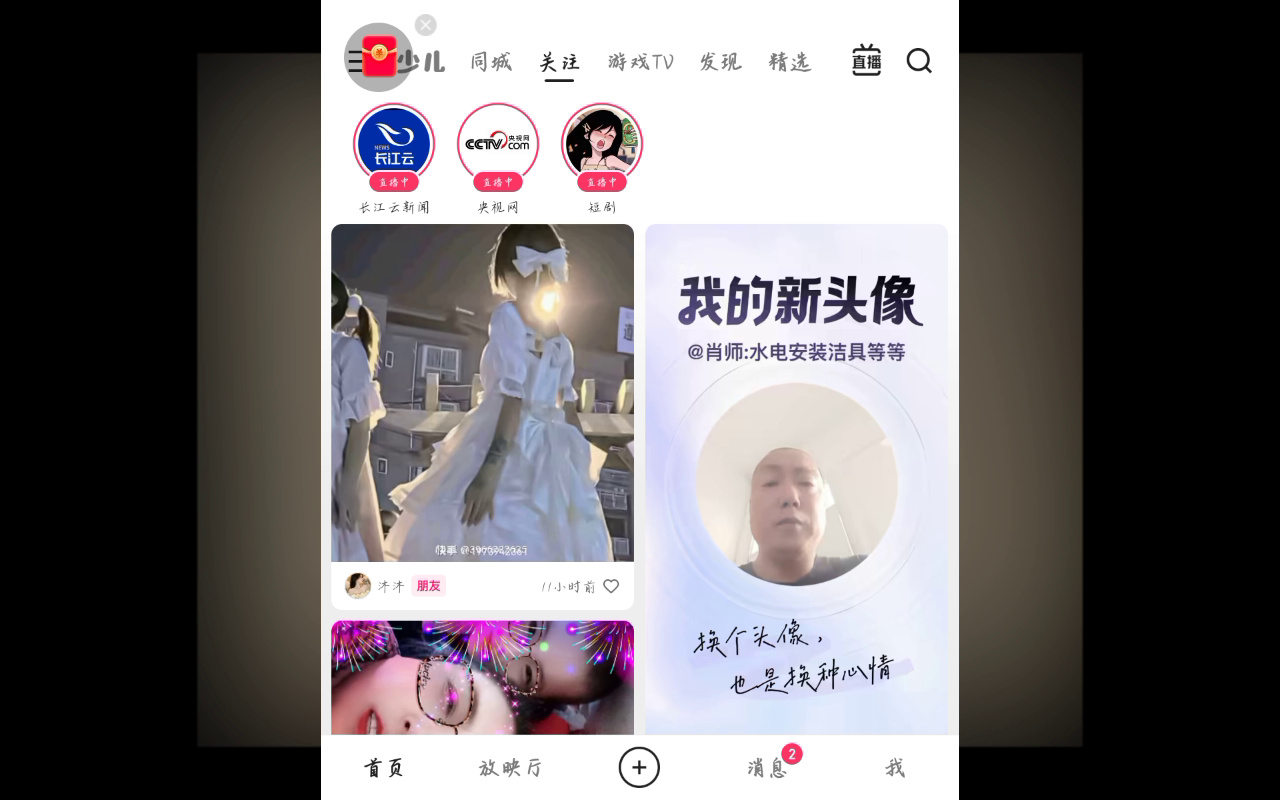1280x800 pixels.
Task: Tap the plus button to create
Action: pos(639,768)
